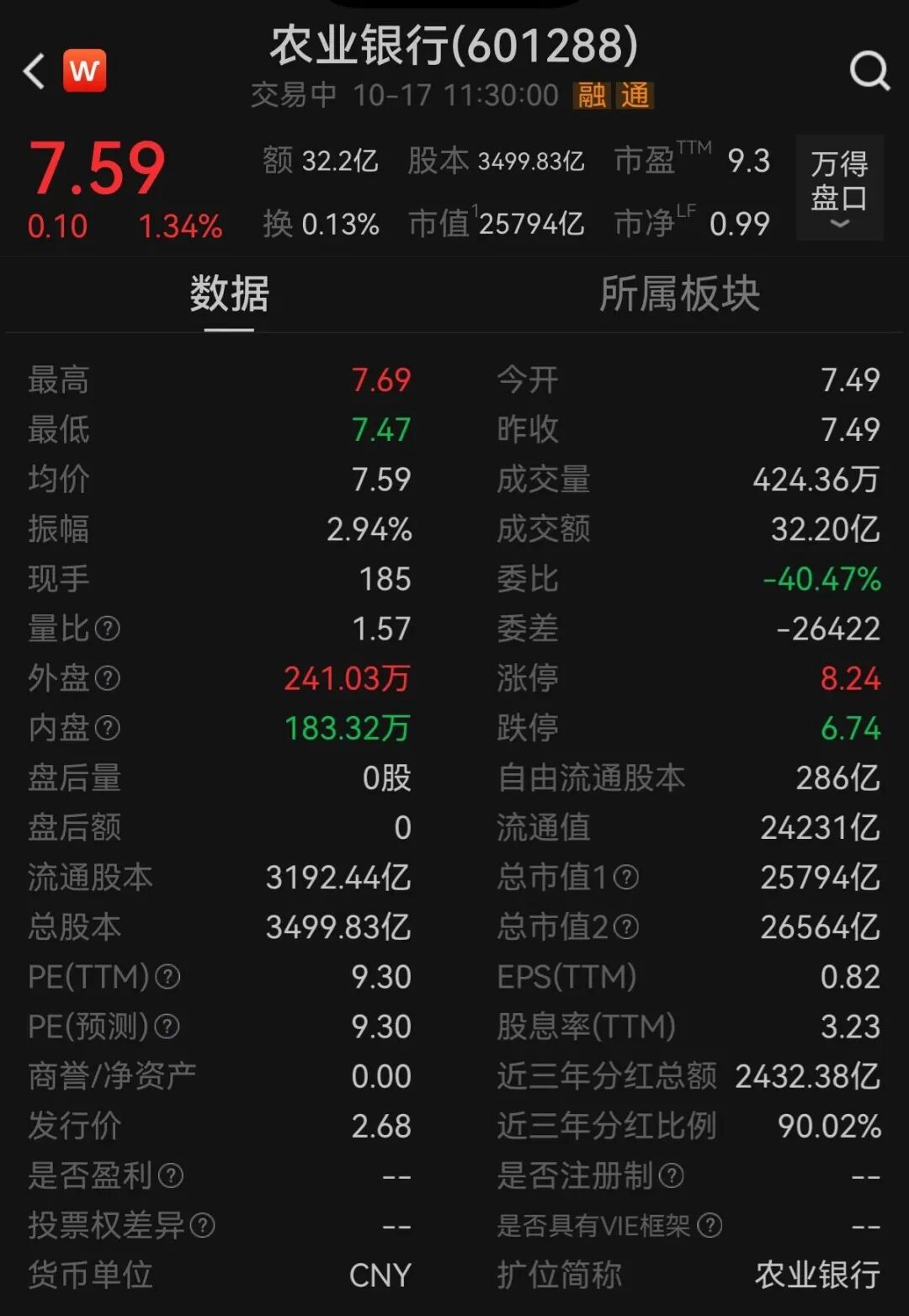Switch to the 所属板块 tab
Screen dimensions: 909x1316
[679, 294]
